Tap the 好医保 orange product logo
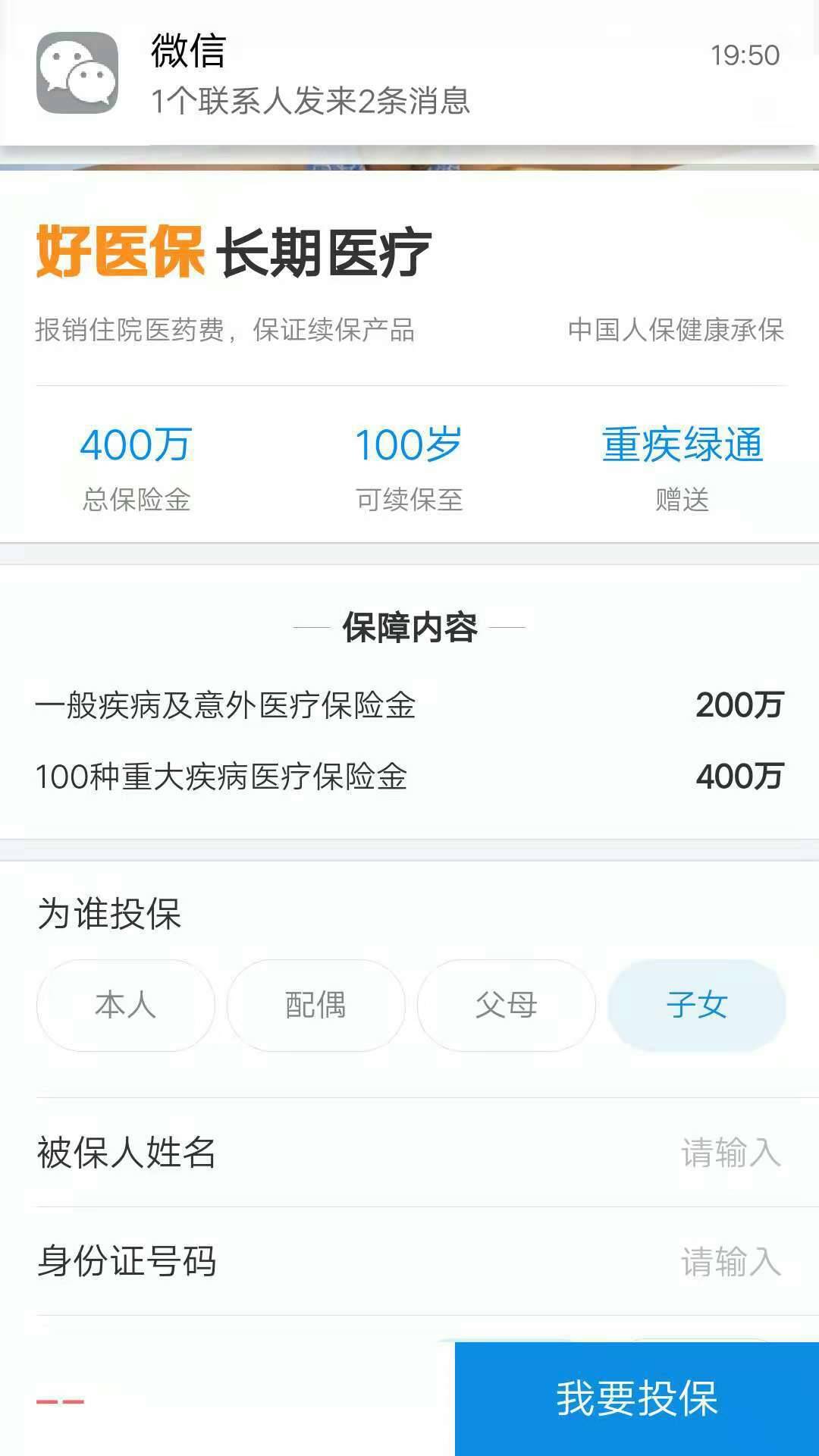 click(121, 254)
